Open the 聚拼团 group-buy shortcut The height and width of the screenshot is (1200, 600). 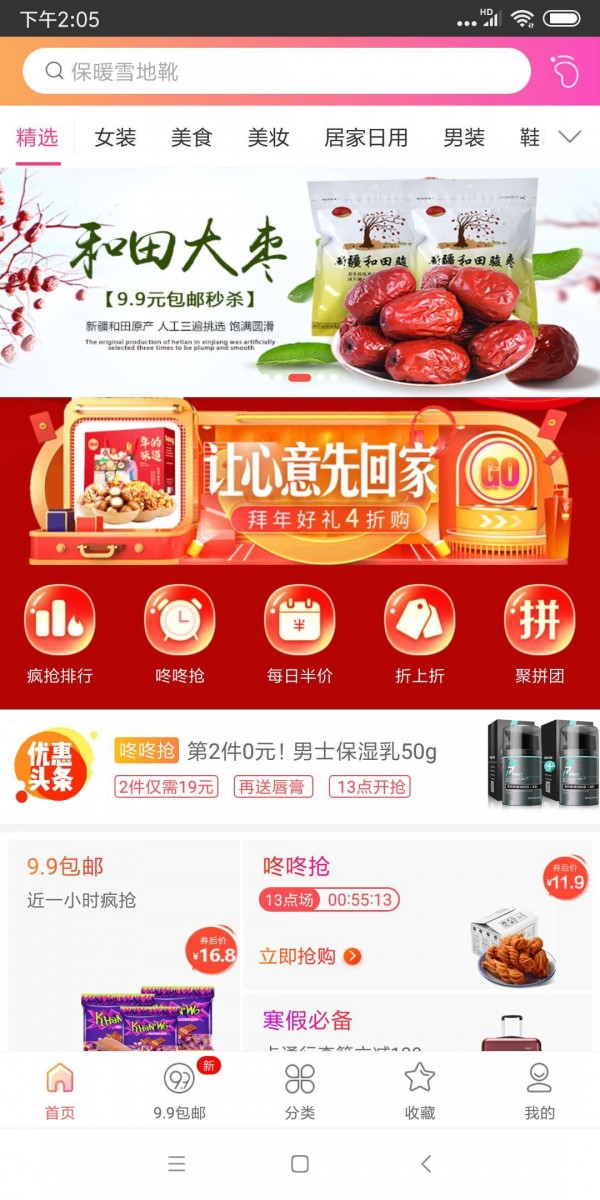(540, 634)
